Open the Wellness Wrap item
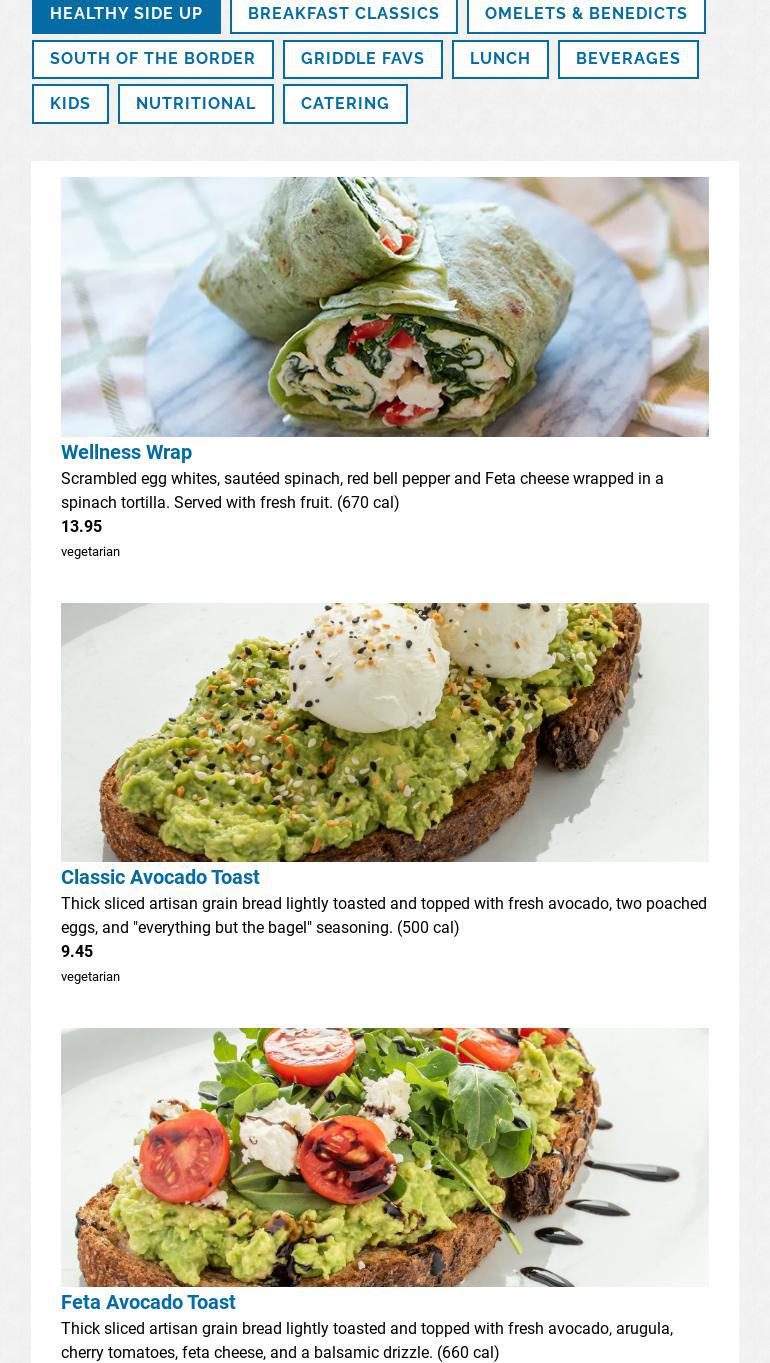The image size is (770, 1363). point(126,452)
